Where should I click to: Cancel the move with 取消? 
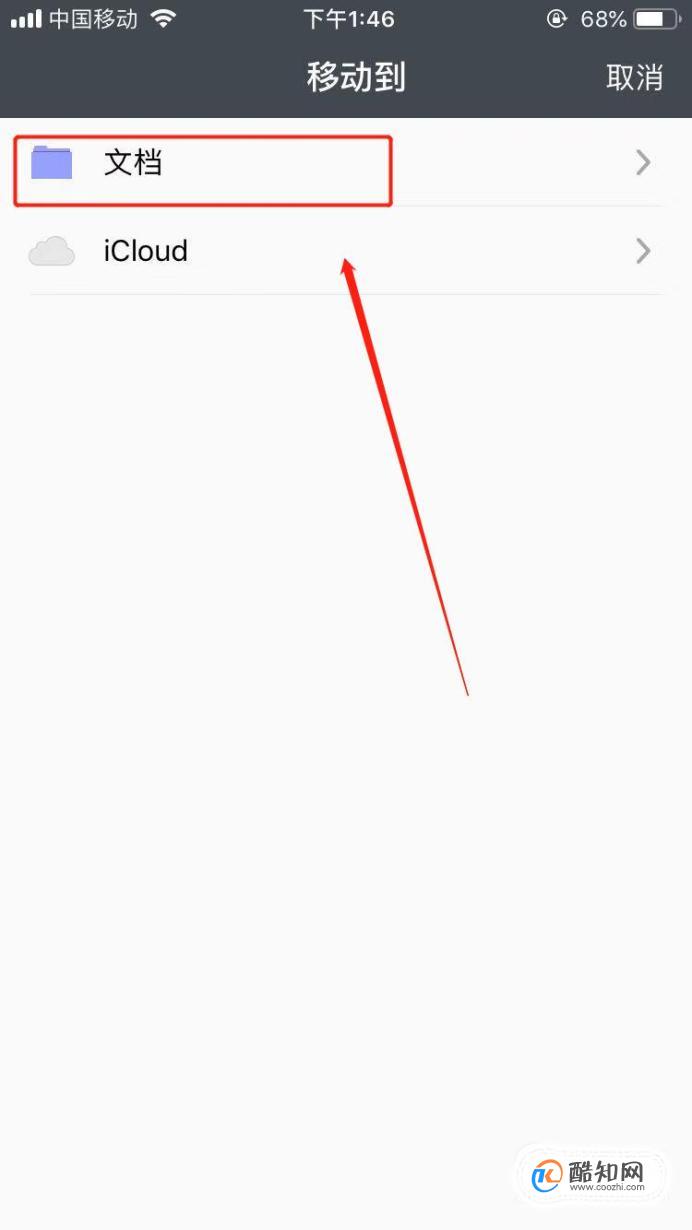pyautogui.click(x=634, y=77)
